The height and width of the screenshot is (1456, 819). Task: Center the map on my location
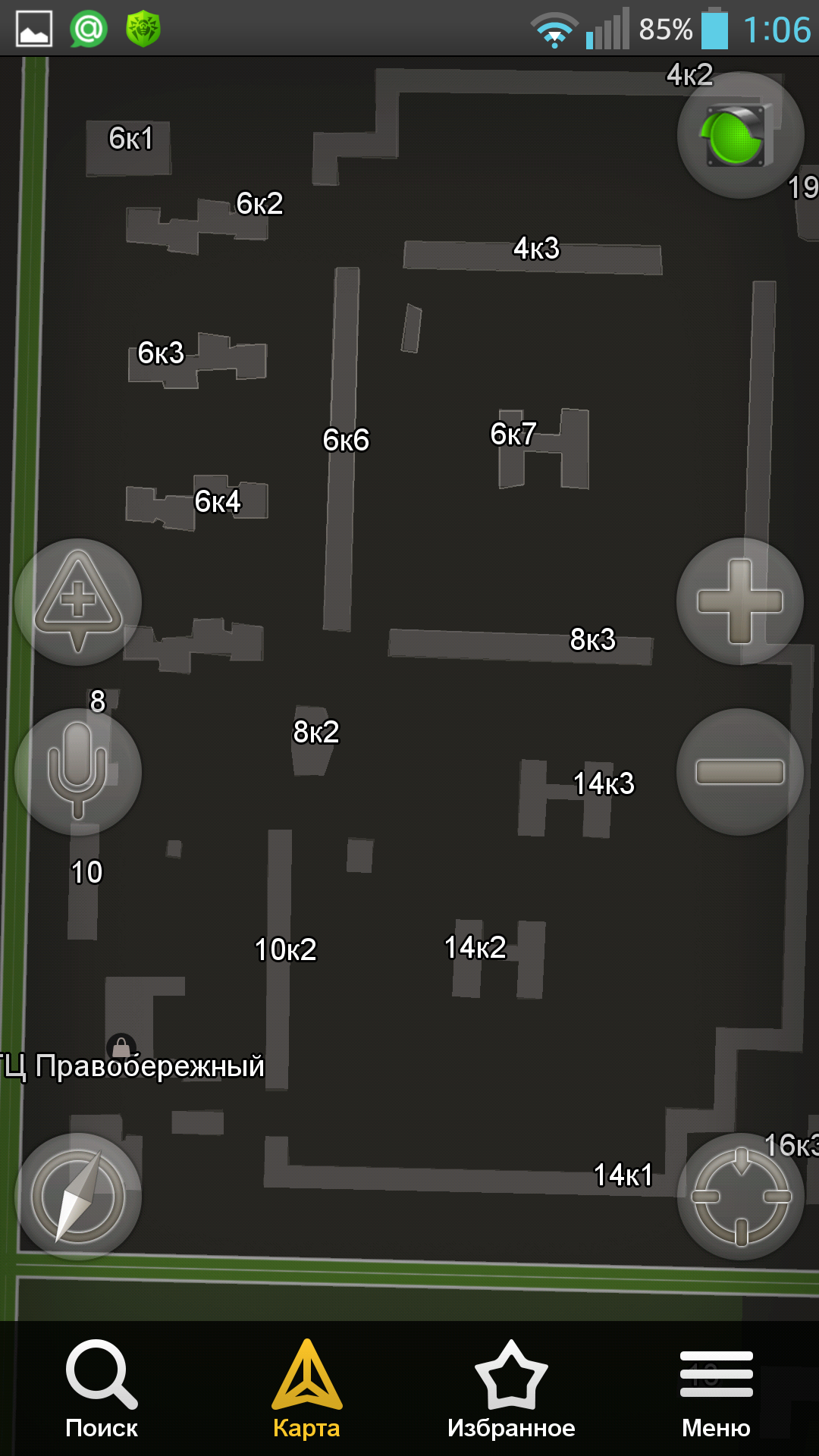click(740, 1197)
